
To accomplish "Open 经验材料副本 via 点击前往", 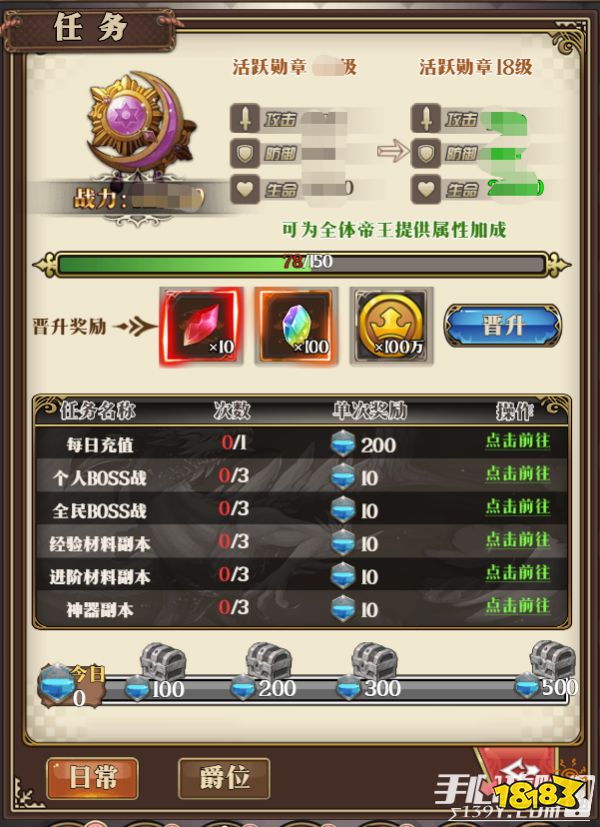I will [517, 541].
